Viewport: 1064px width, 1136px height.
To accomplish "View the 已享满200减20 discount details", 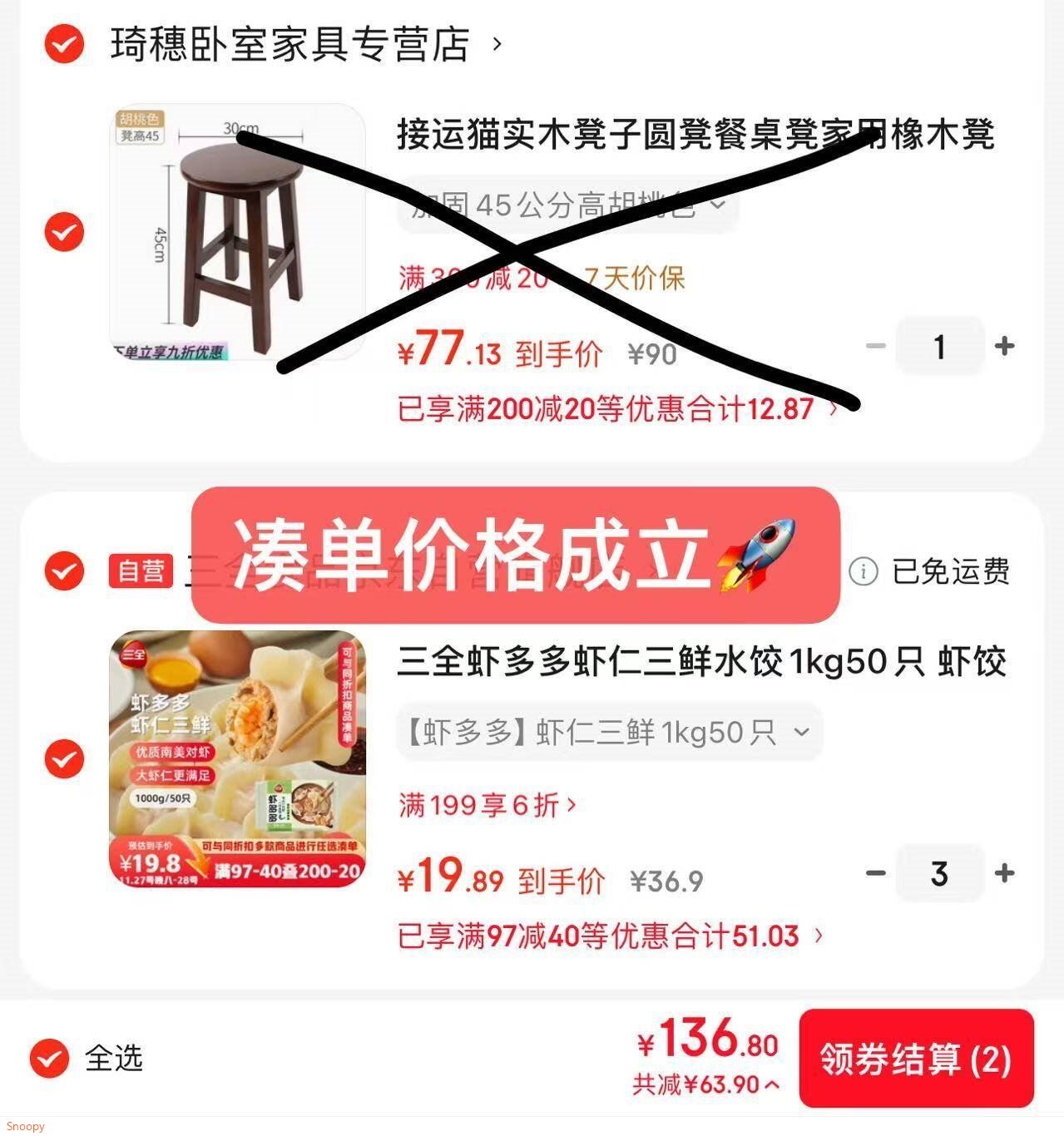I will tap(616, 408).
